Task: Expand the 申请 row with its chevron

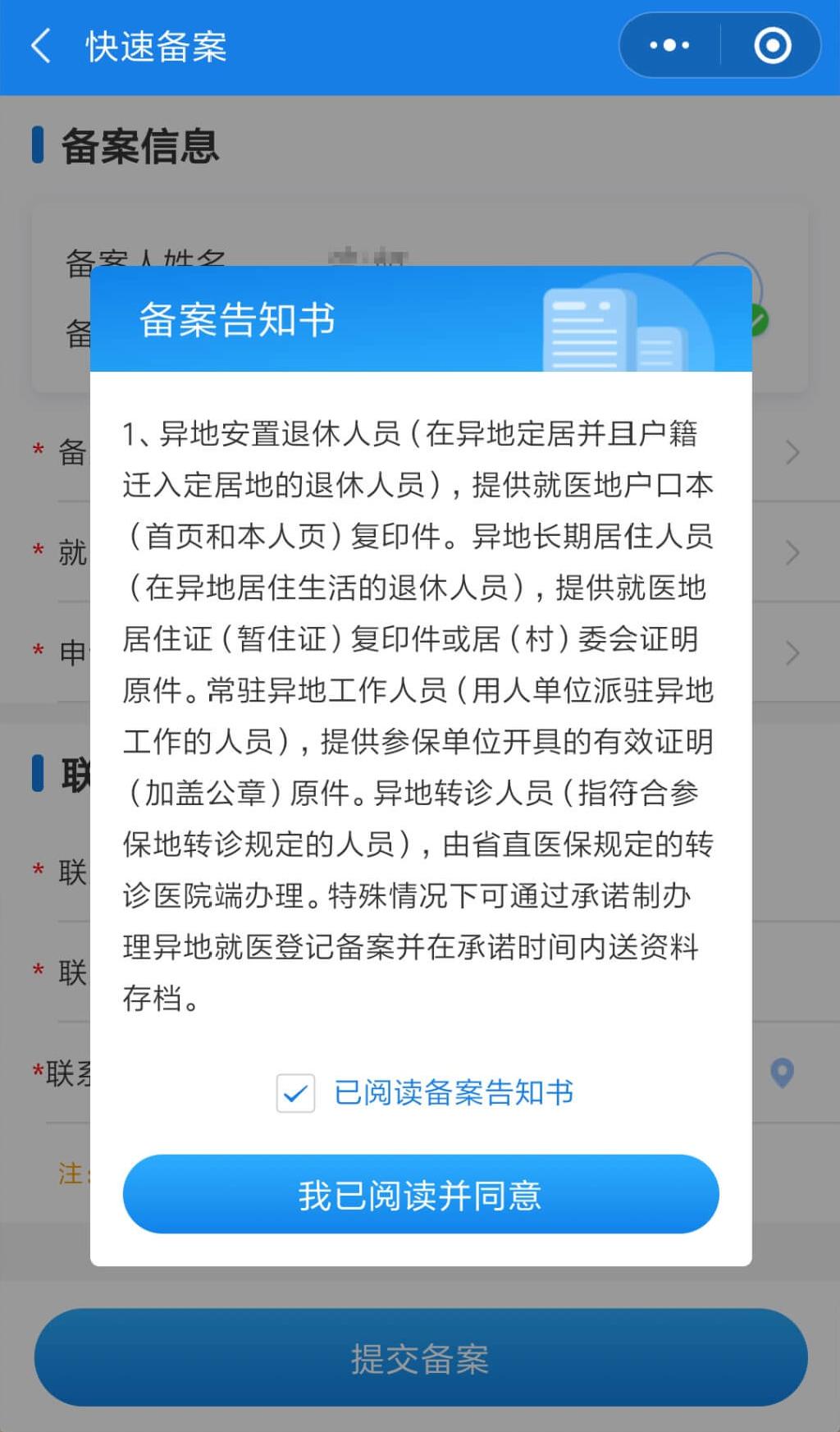Action: 790,652
